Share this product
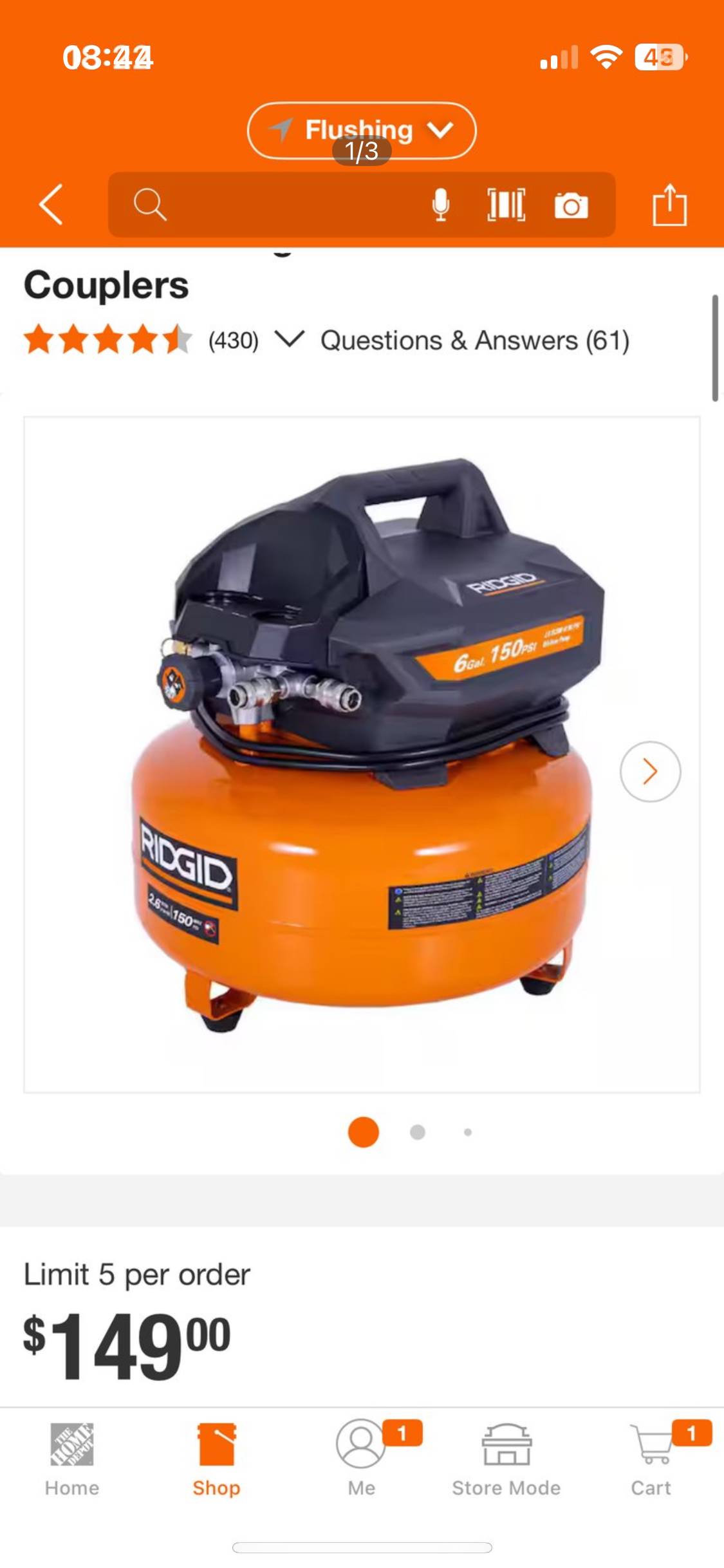This screenshot has width=724, height=1568. coord(669,205)
